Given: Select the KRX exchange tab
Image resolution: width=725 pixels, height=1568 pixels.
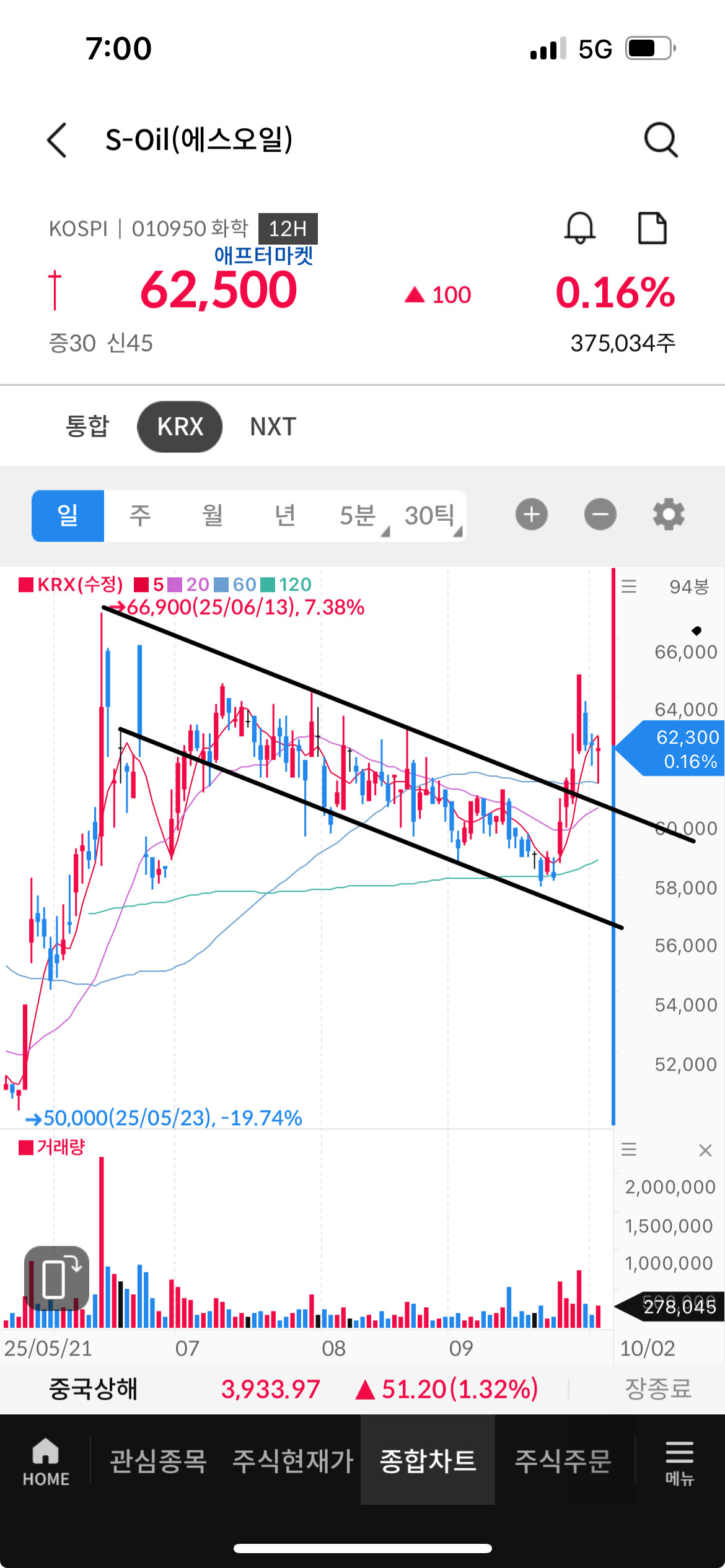Looking at the screenshot, I should click(x=180, y=427).
